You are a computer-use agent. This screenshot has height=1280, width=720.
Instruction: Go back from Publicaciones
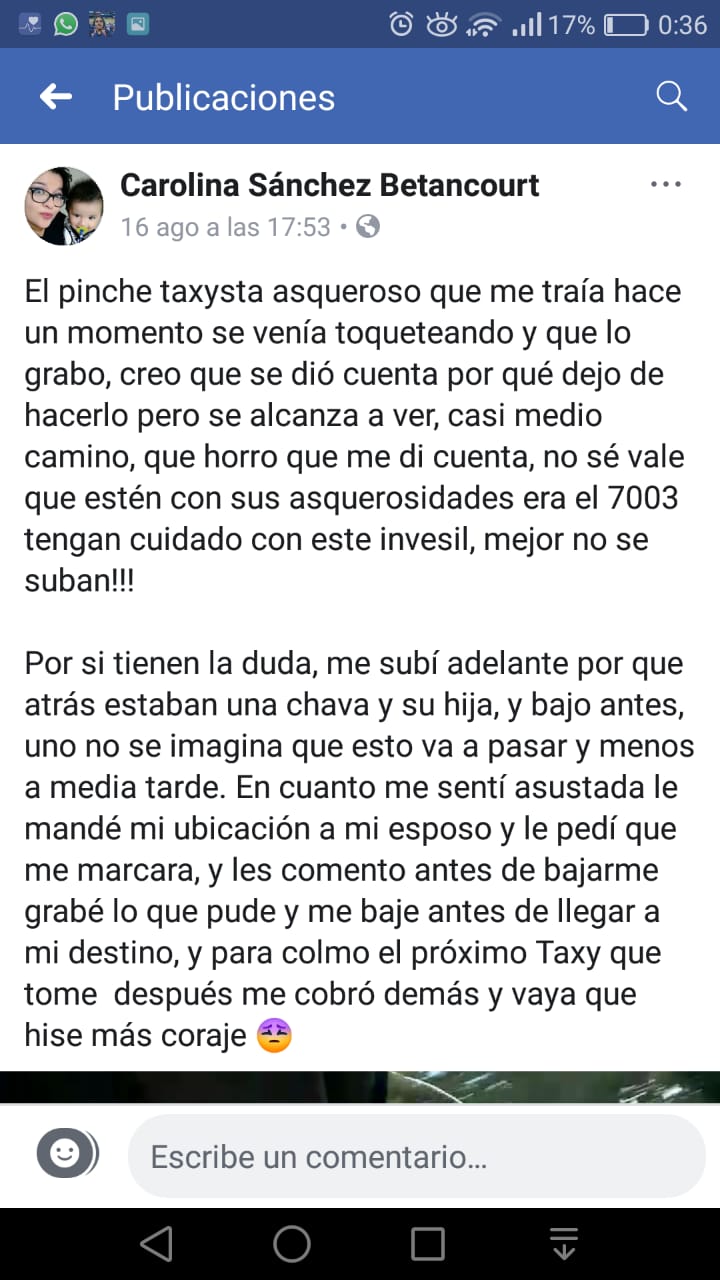pos(56,97)
